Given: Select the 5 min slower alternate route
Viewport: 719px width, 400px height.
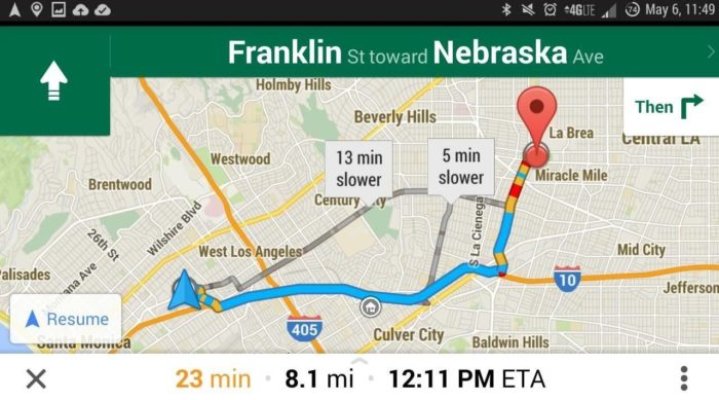Looking at the screenshot, I should pos(460,166).
